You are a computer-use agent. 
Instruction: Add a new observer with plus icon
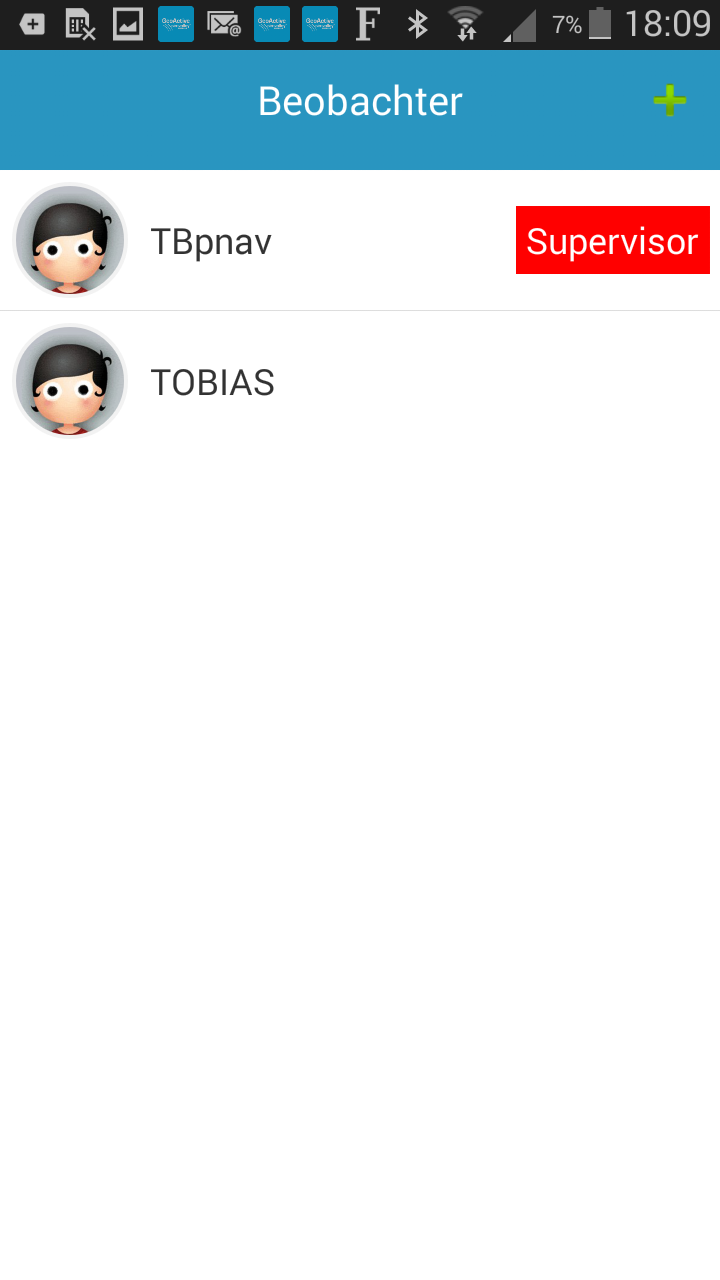tap(669, 100)
